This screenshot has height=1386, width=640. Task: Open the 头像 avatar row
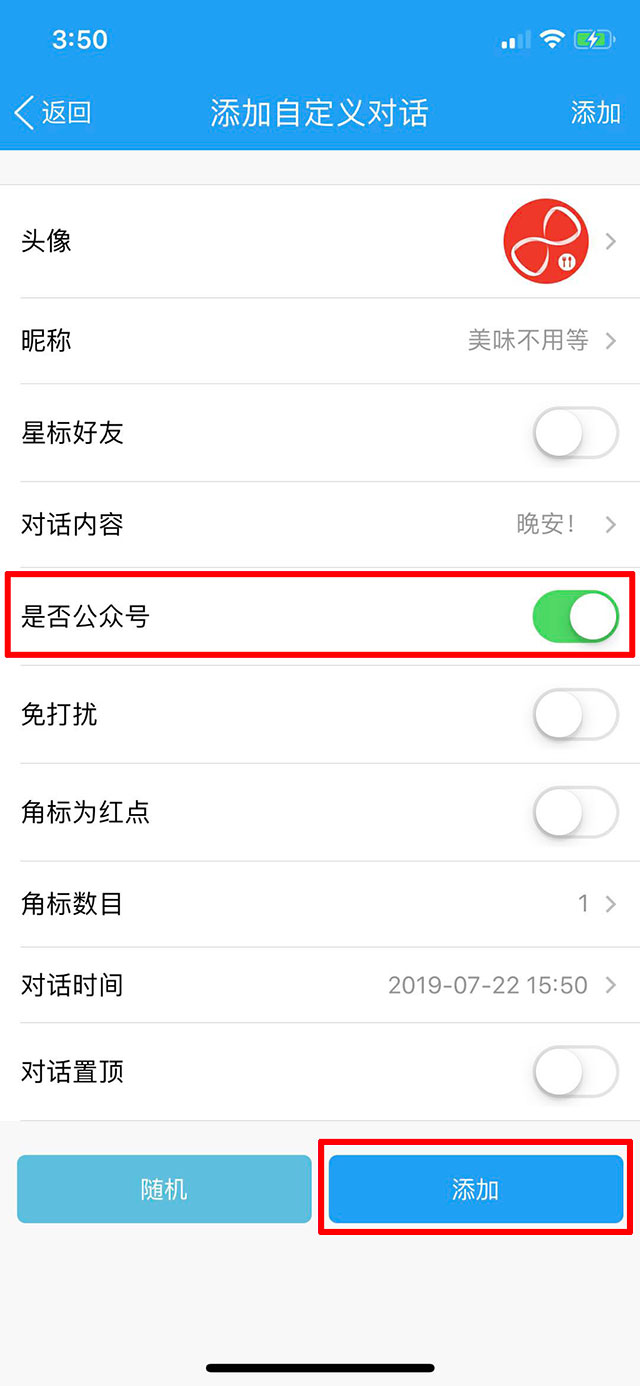[x=320, y=241]
